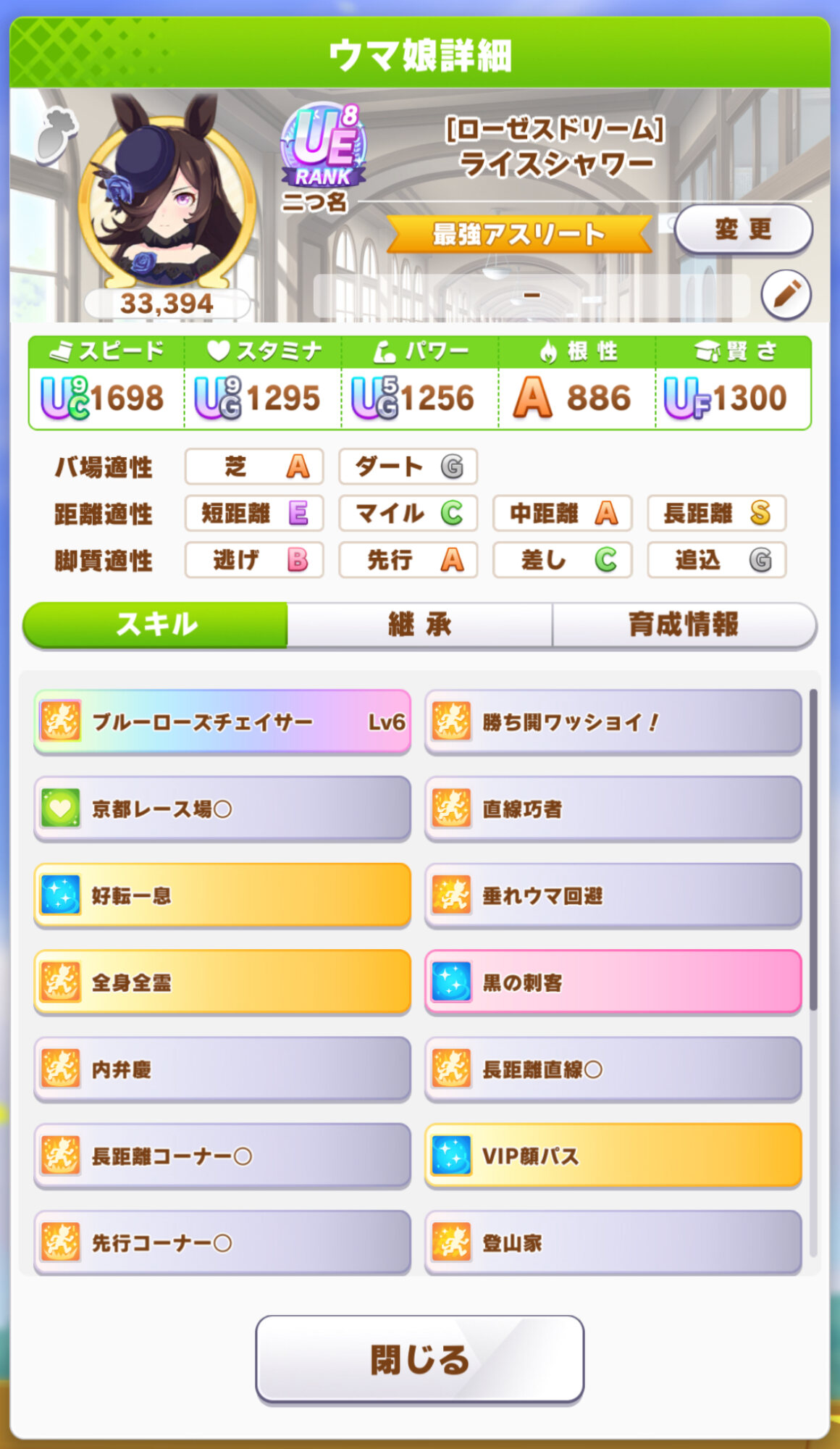
Task: Tap the 変更 button to change title
Action: 743,230
